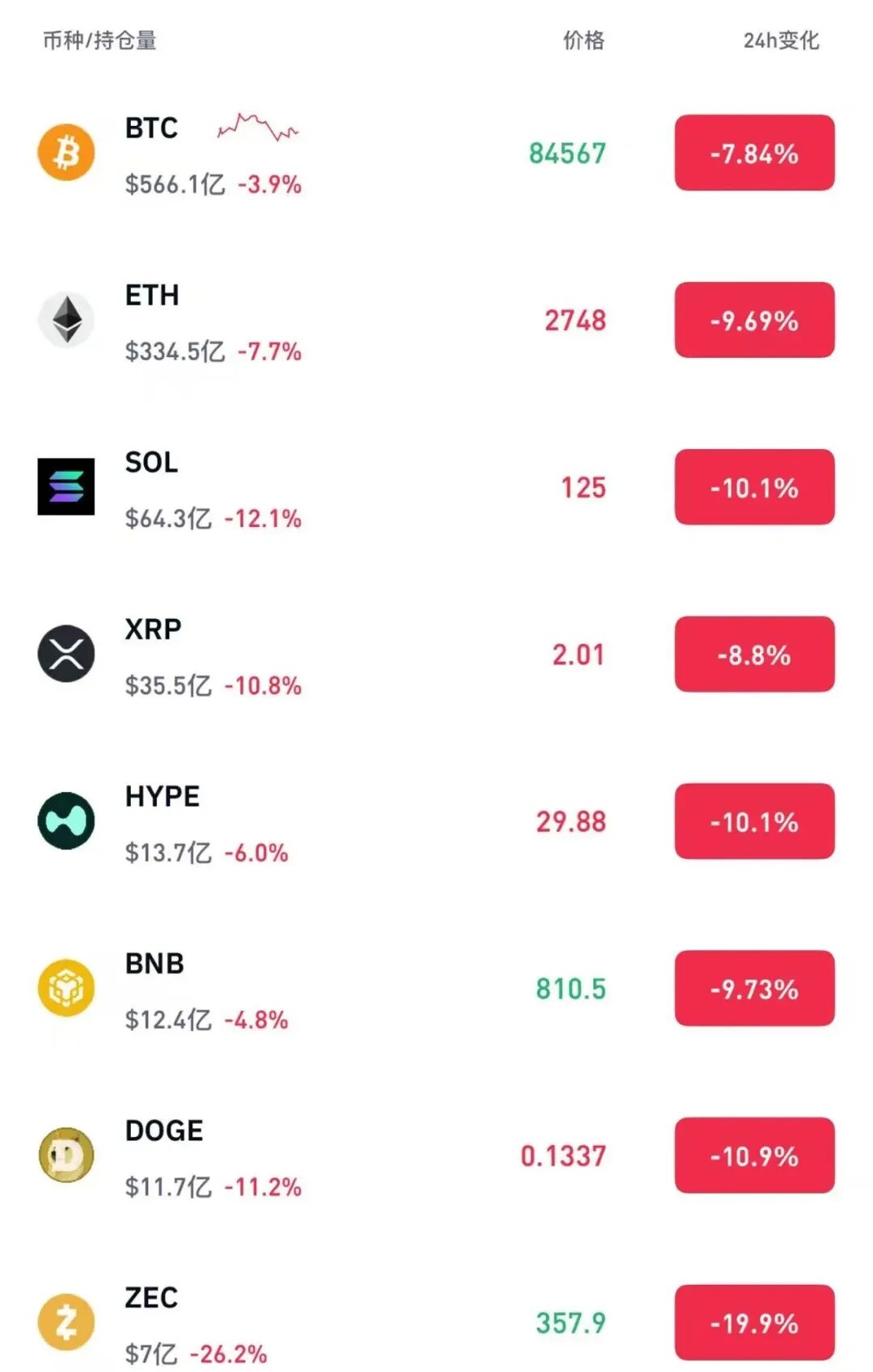Open BTC row by clicking BTC label
The image size is (873, 1372).
pyautogui.click(x=150, y=128)
